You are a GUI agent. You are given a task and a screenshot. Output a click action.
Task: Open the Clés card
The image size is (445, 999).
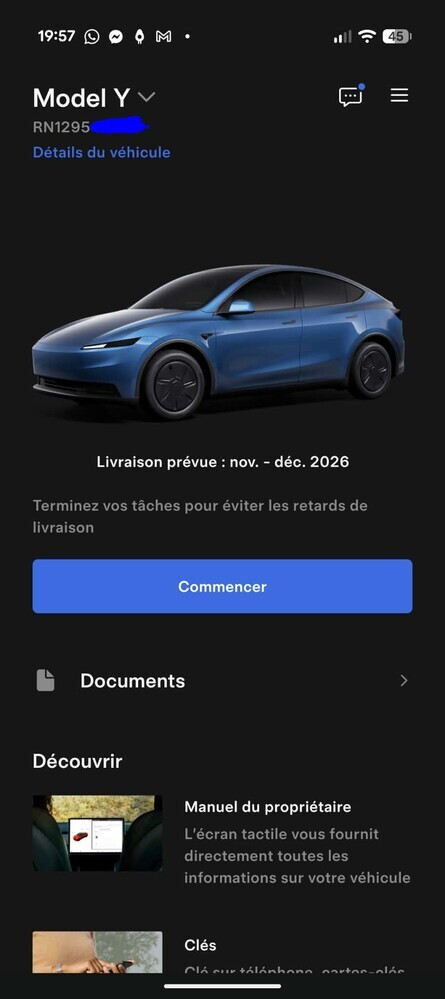222,952
